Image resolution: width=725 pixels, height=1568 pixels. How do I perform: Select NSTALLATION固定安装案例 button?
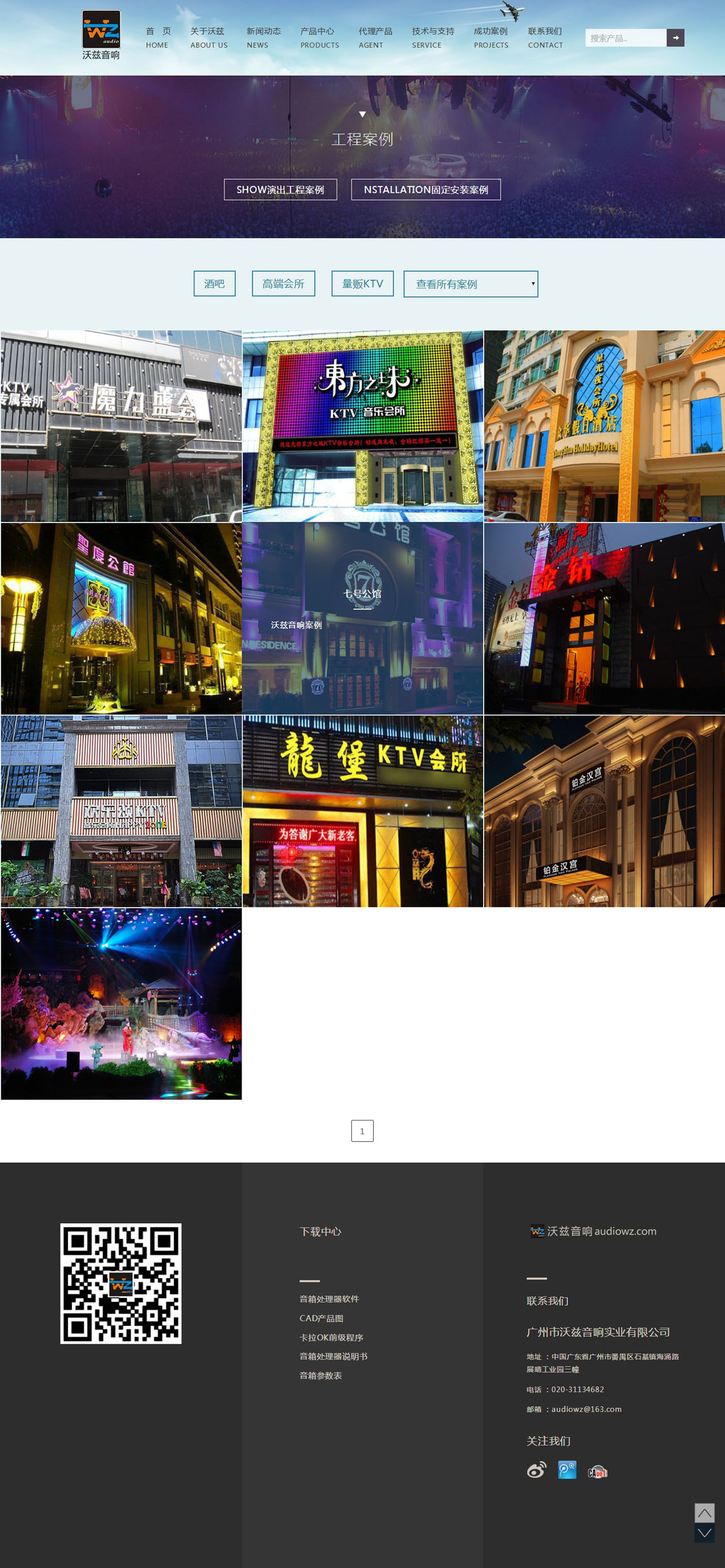[426, 190]
